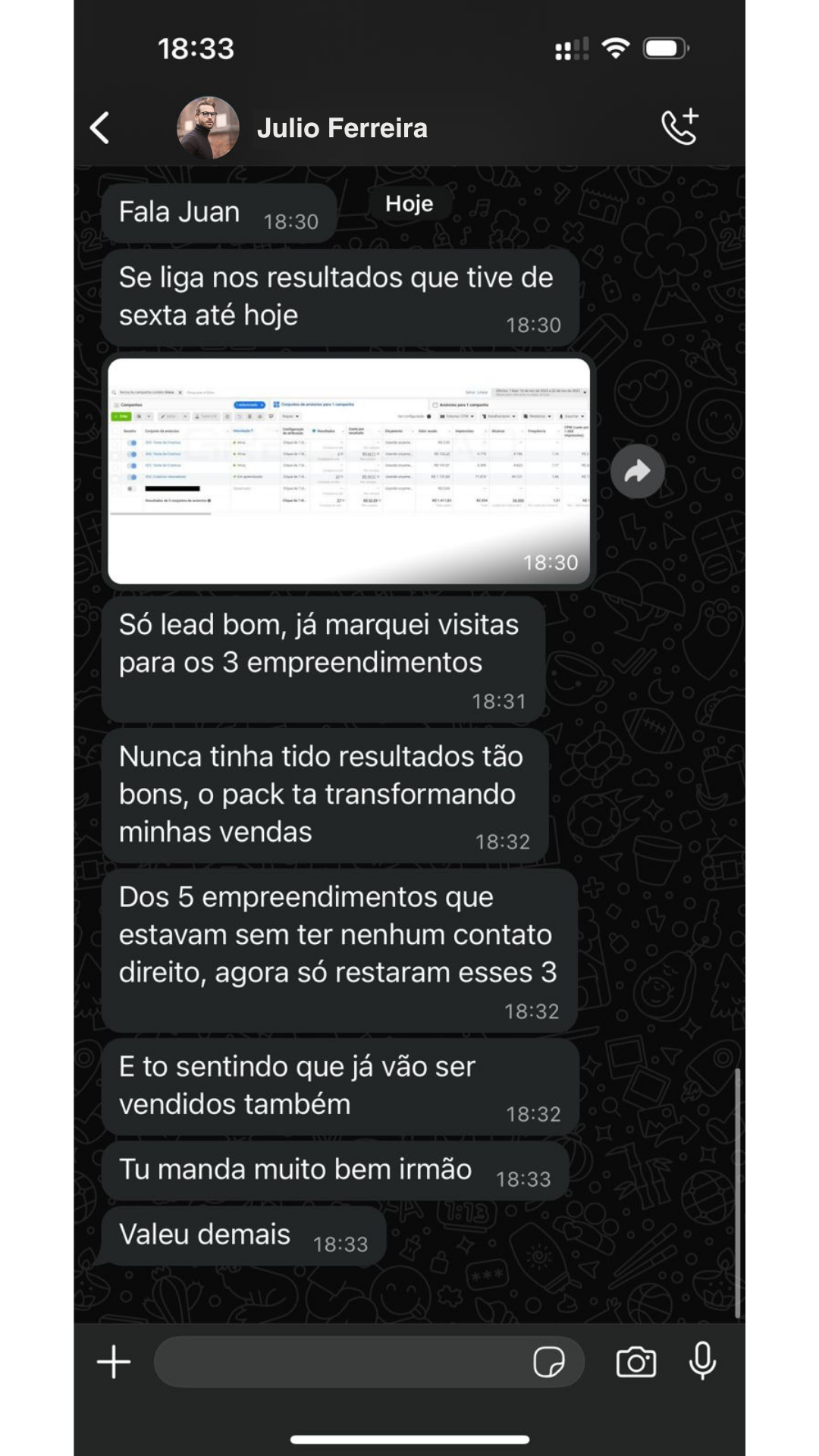Record a voice message with the microphone
This screenshot has height=1456, width=819.
click(x=702, y=1360)
